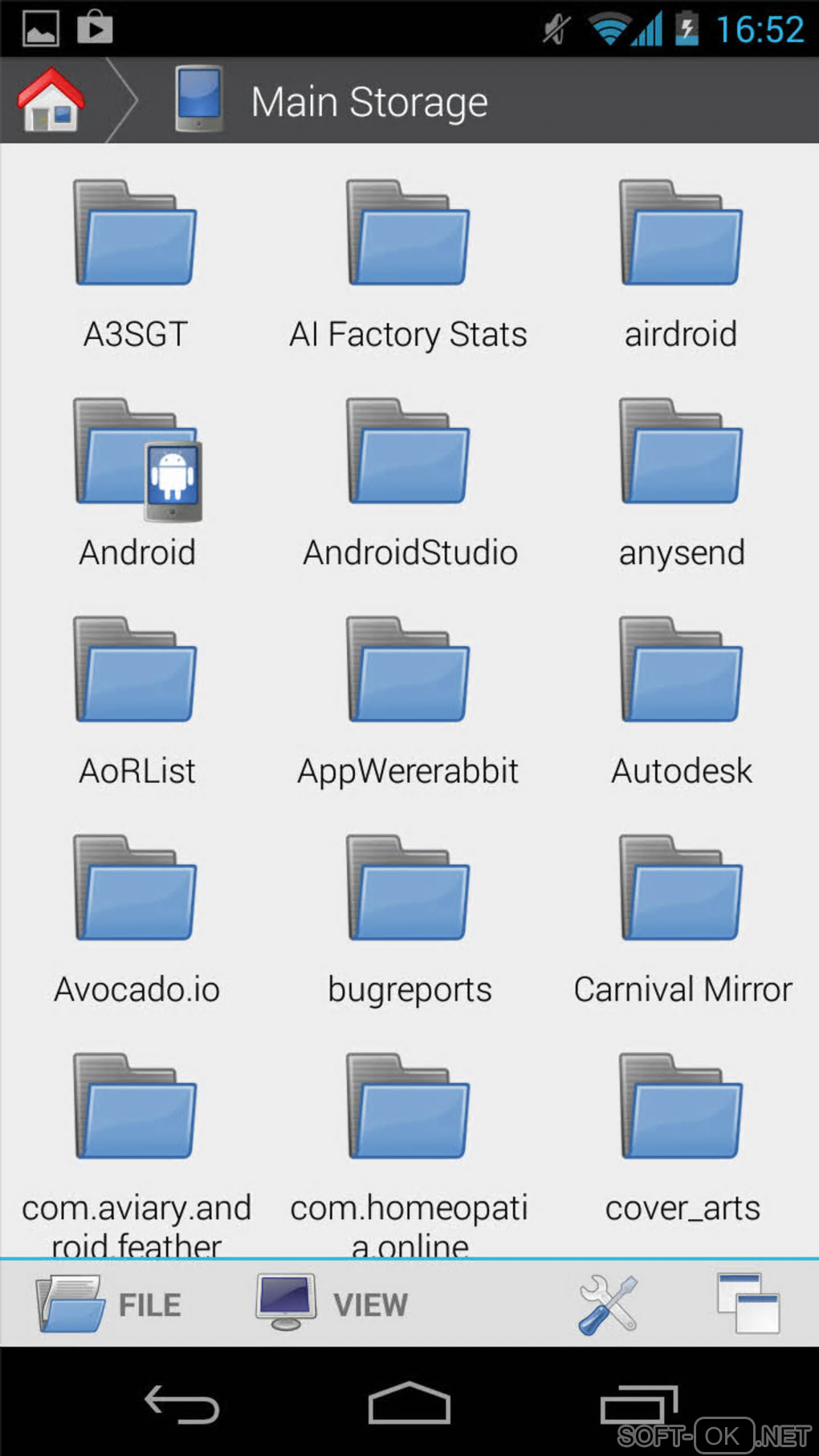Go to the home location icon
The width and height of the screenshot is (819, 1456).
51,100
